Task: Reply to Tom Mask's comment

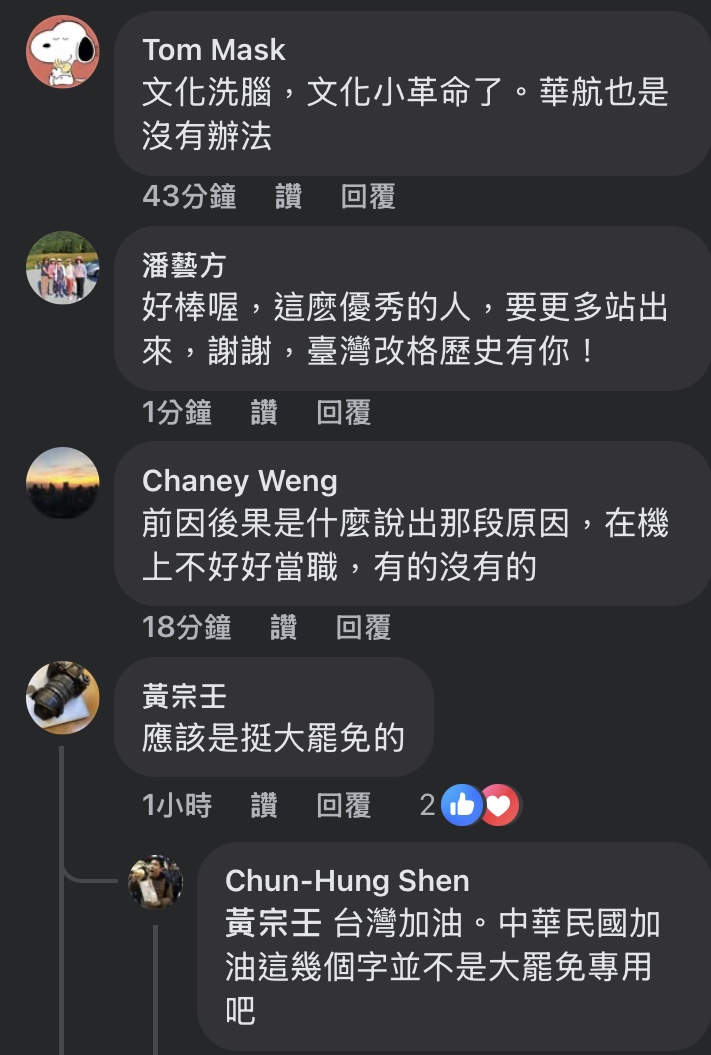Action: coord(368,197)
